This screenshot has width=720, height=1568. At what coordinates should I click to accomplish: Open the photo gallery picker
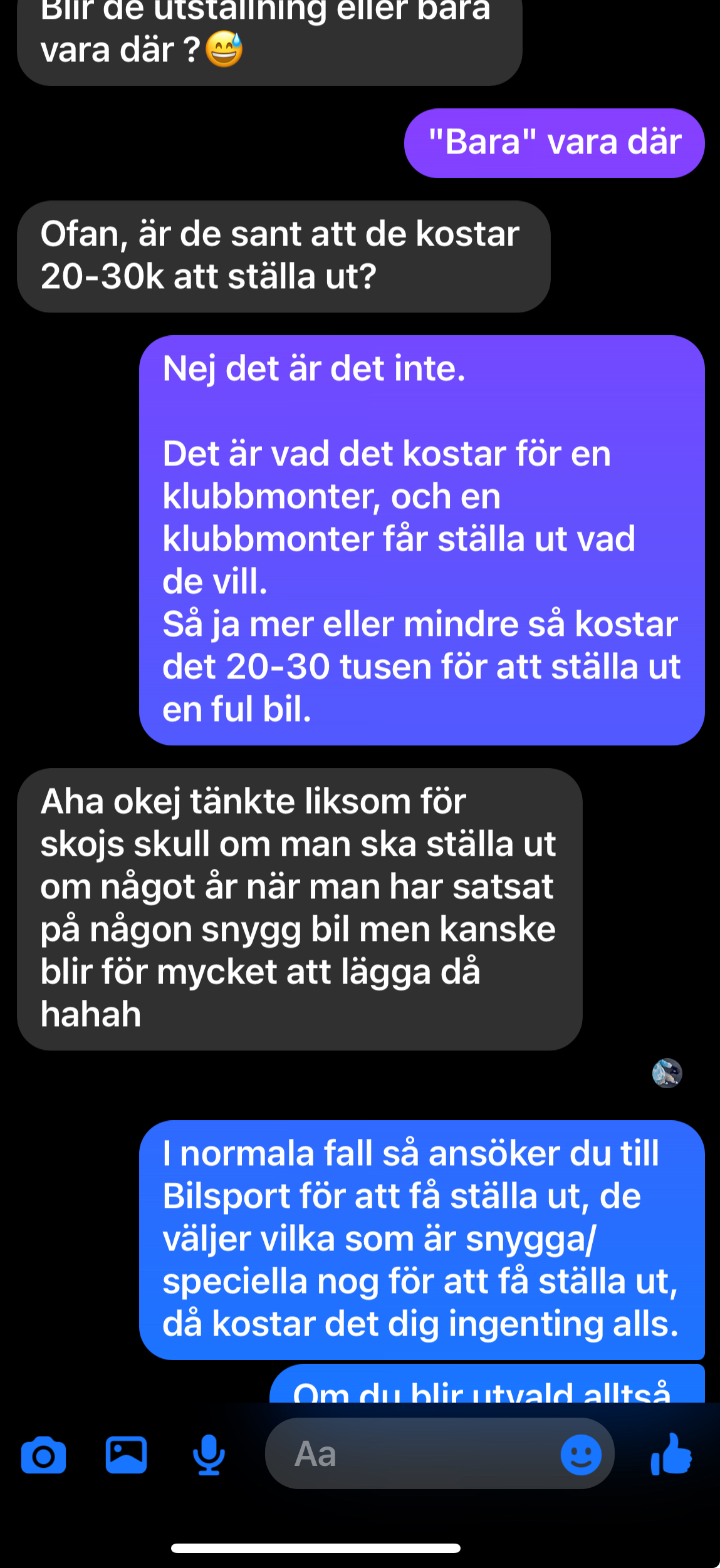(x=126, y=1455)
